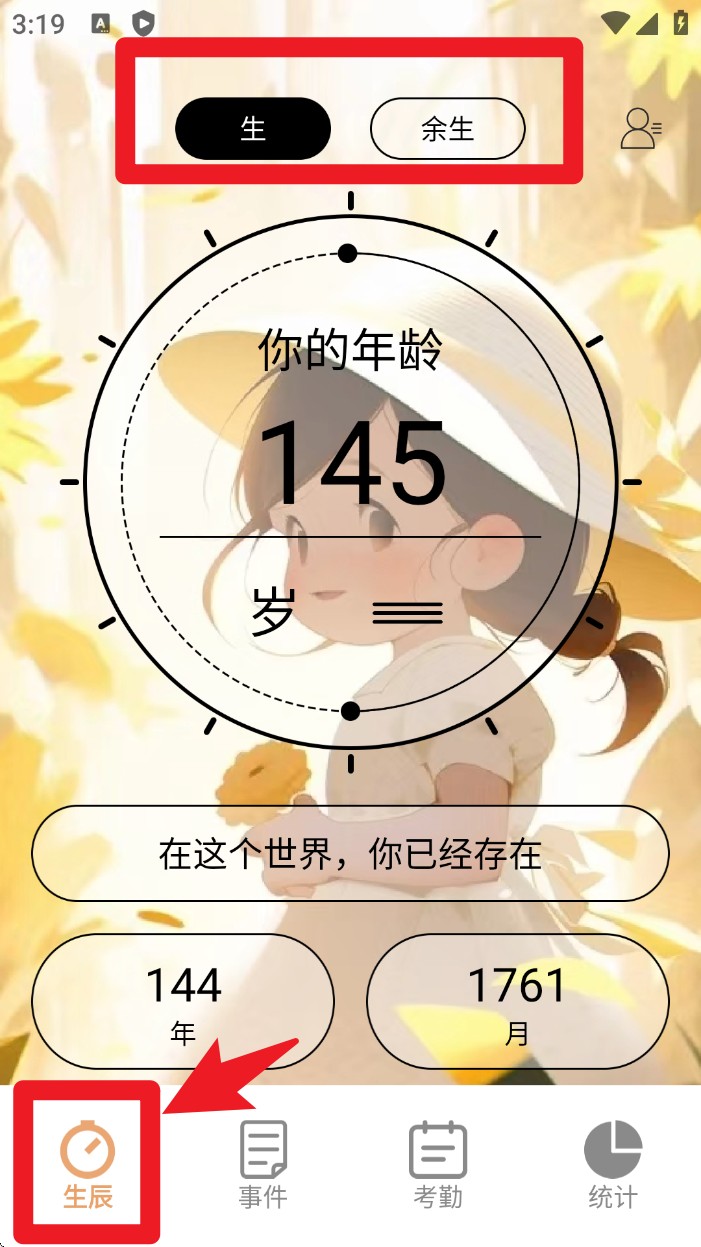Switch to the 余生 segment

tap(447, 129)
